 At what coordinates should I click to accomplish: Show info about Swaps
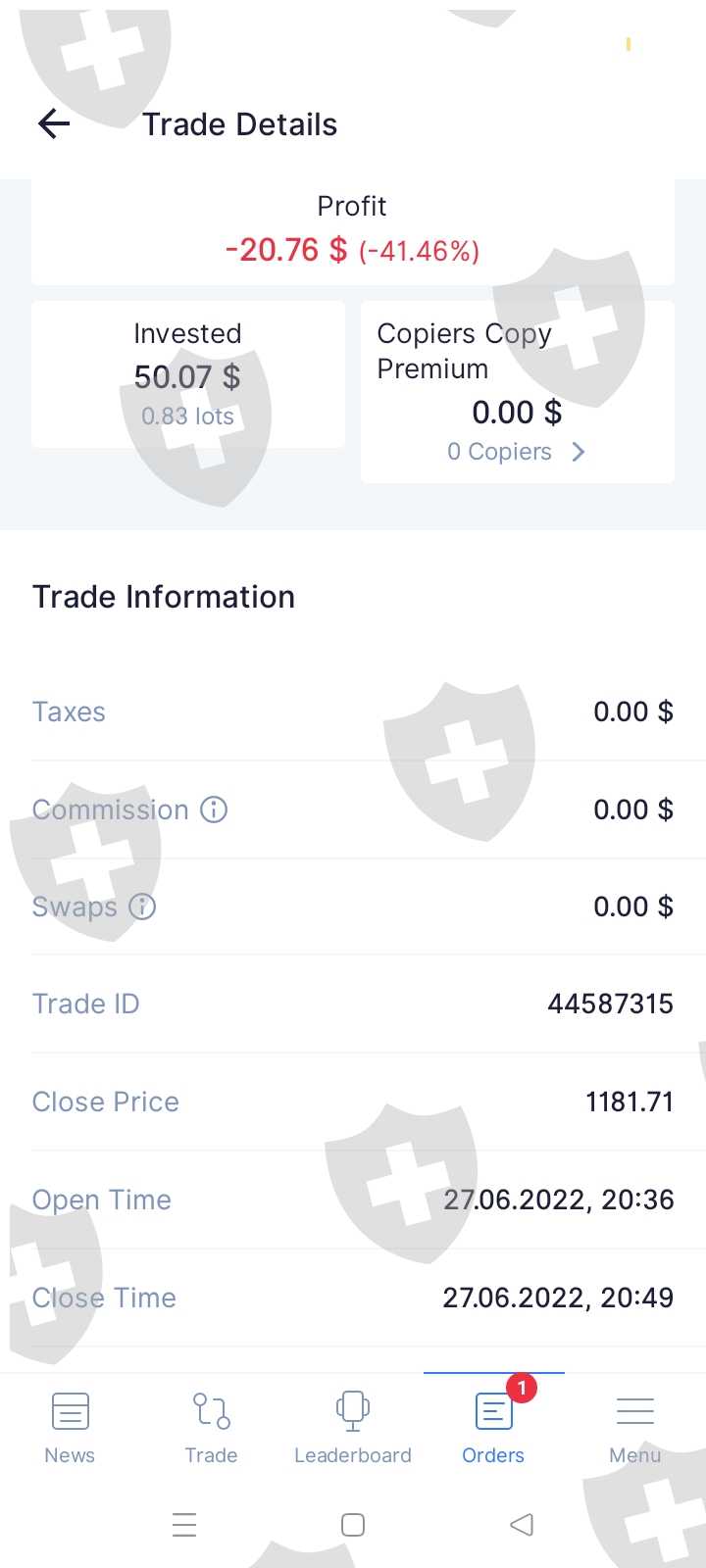pyautogui.click(x=142, y=906)
